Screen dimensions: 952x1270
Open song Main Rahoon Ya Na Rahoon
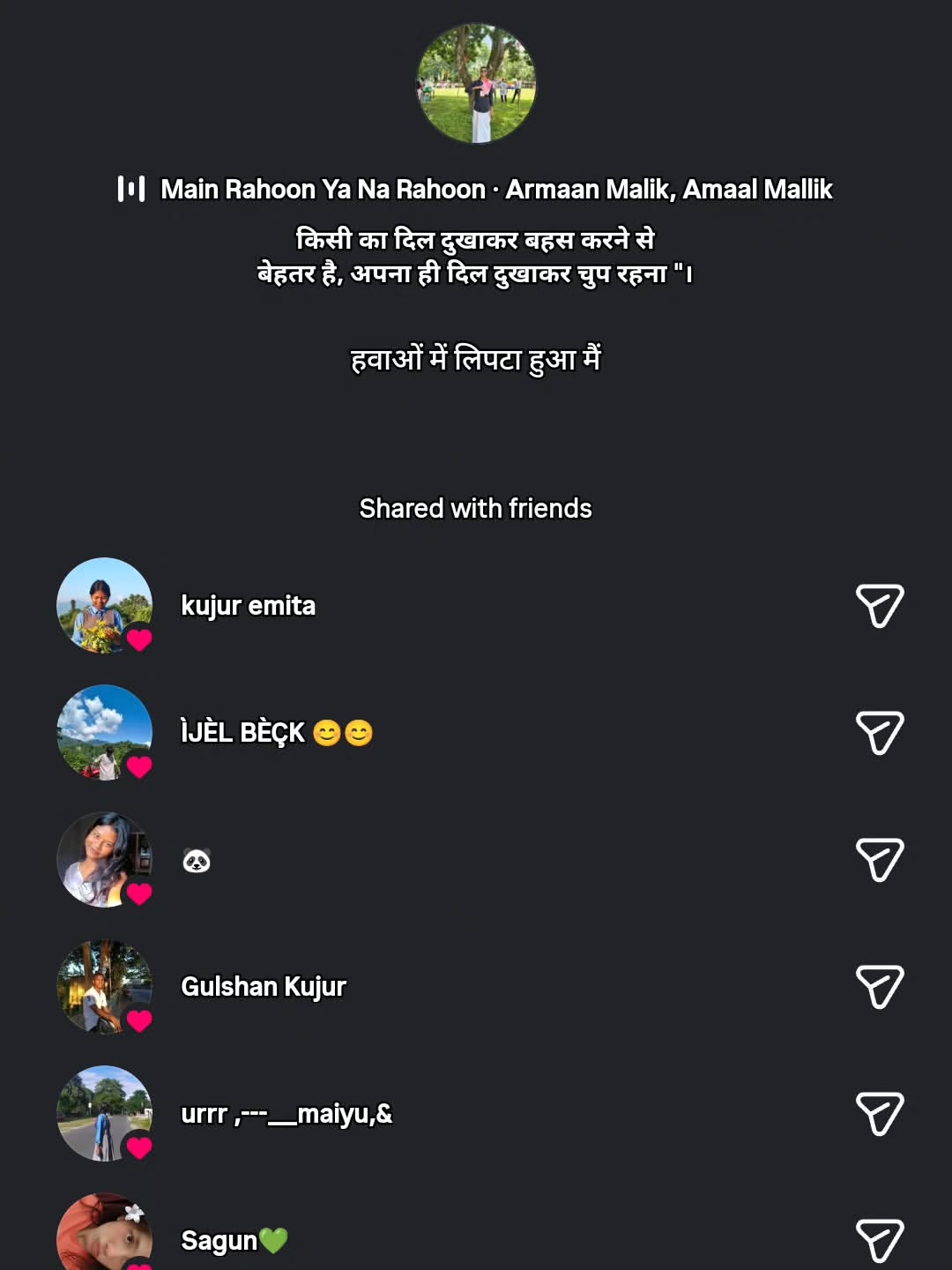pos(476,189)
